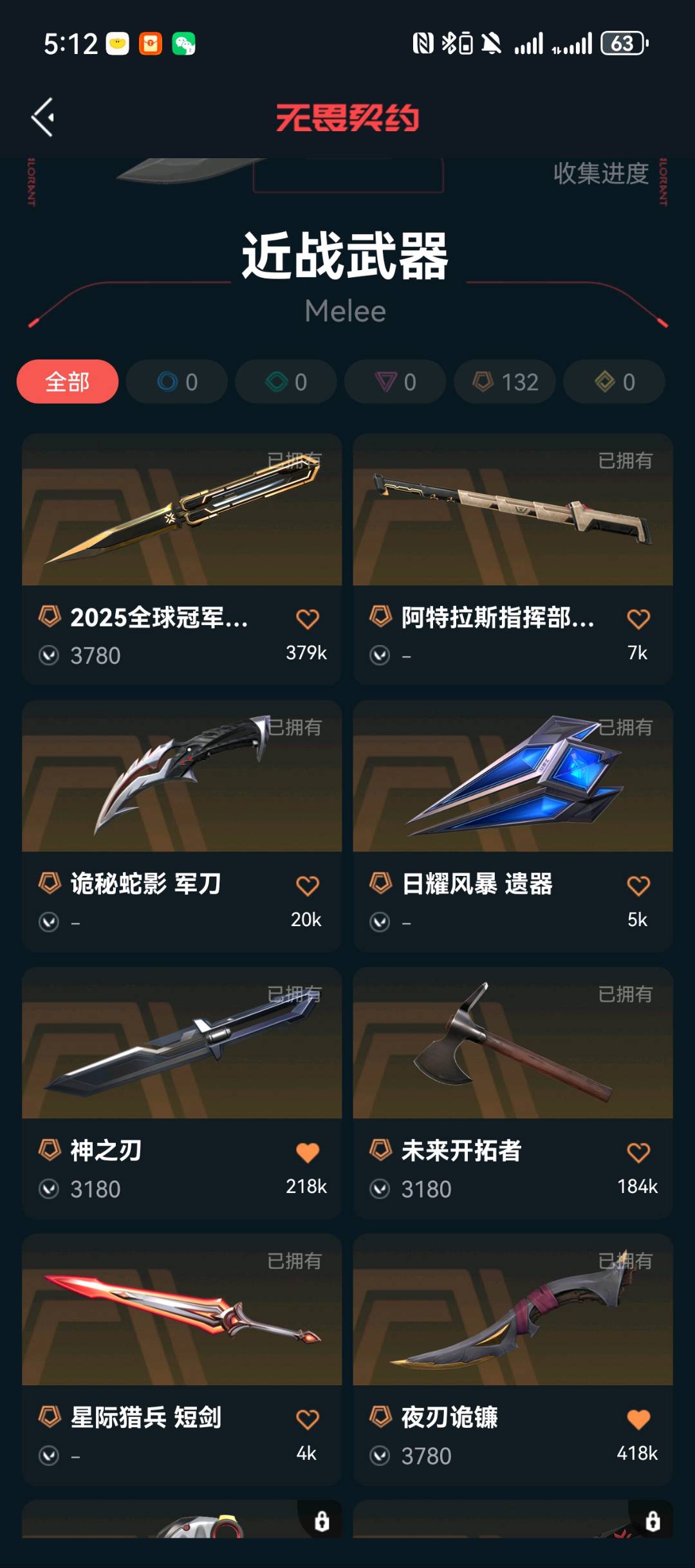The width and height of the screenshot is (695, 1568).
Task: Filter by the 132 orange tier chip
Action: coord(505,382)
